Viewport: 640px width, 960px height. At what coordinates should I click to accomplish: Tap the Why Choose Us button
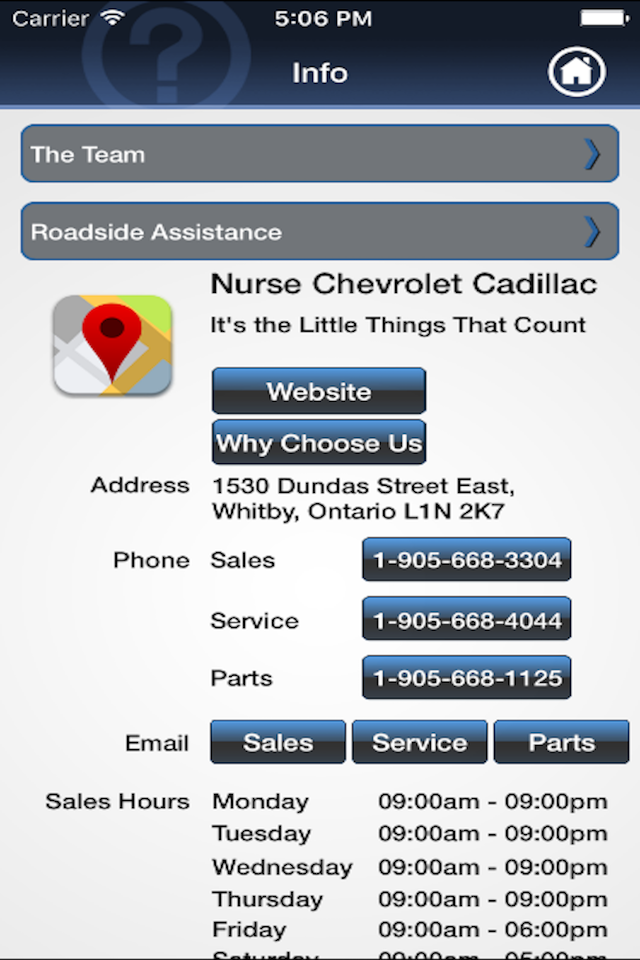click(x=318, y=442)
